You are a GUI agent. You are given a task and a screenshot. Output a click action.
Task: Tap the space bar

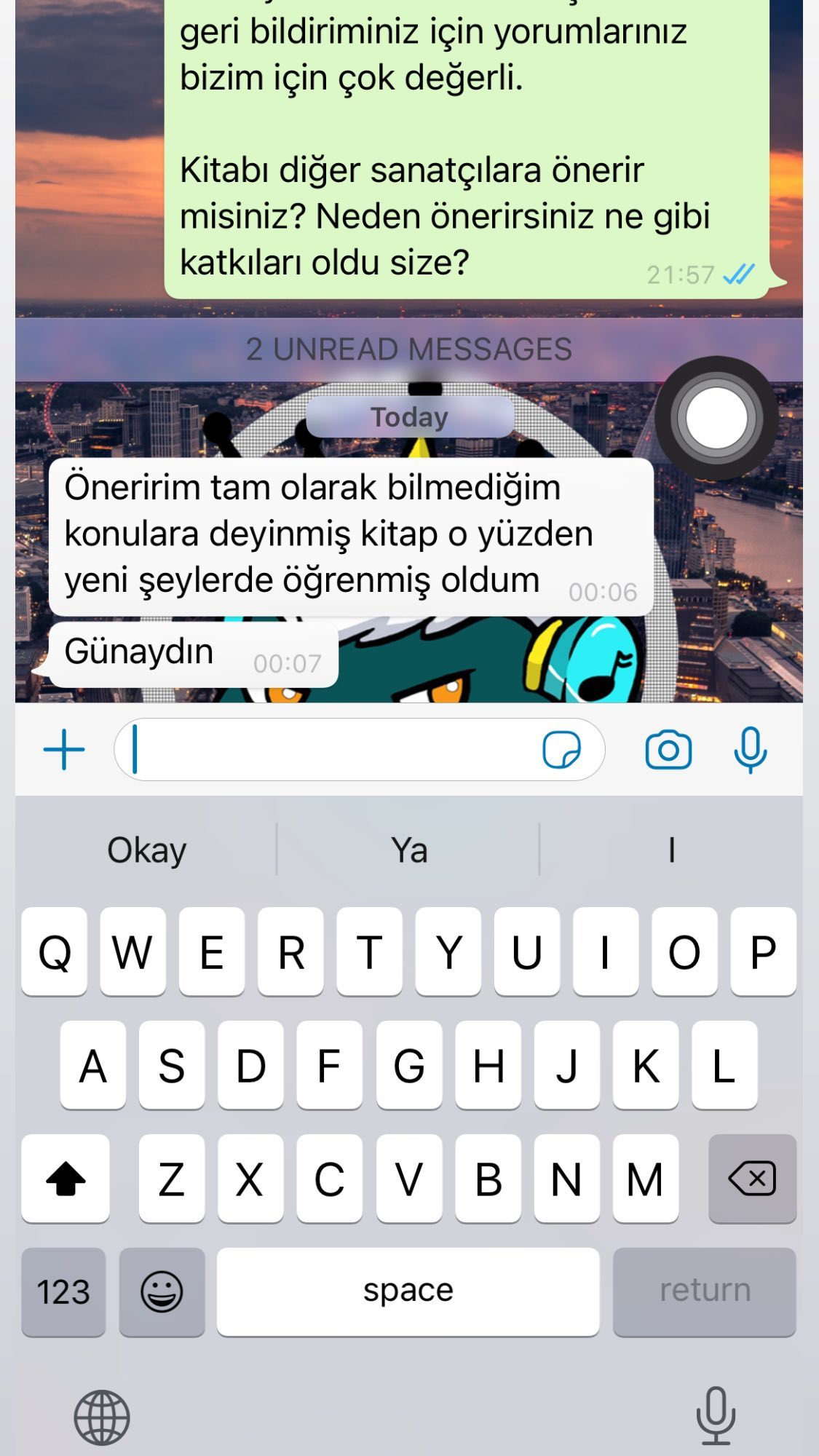point(408,1292)
